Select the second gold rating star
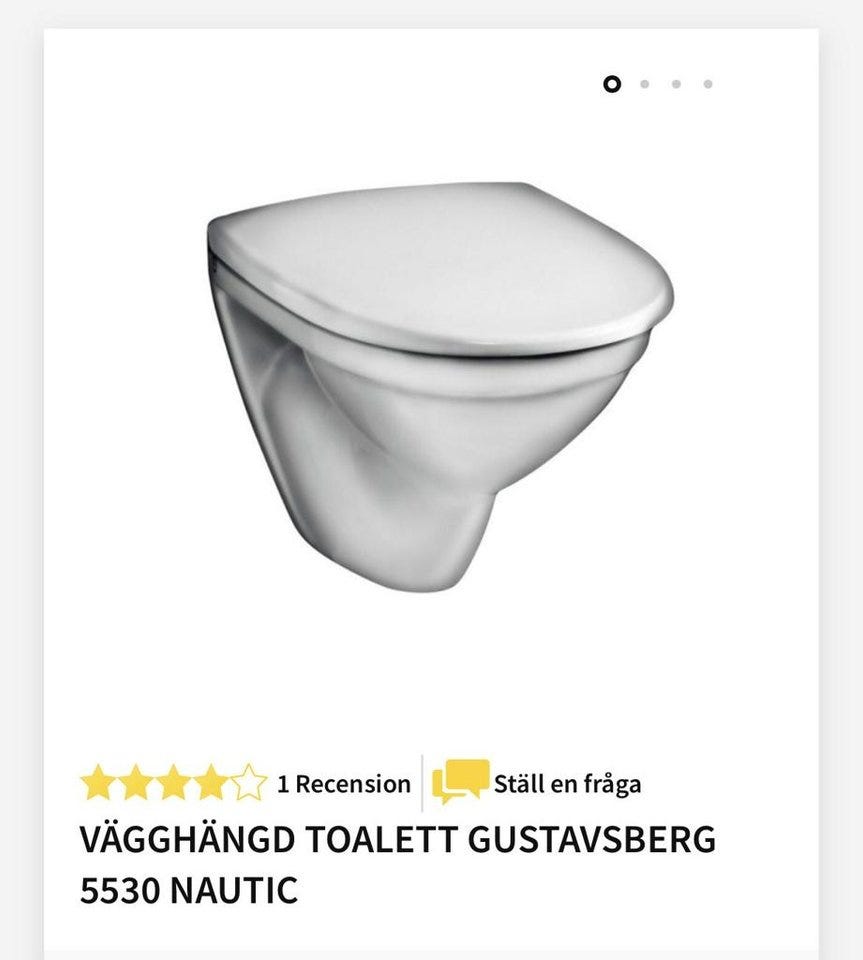This screenshot has height=960, width=863. point(133,782)
